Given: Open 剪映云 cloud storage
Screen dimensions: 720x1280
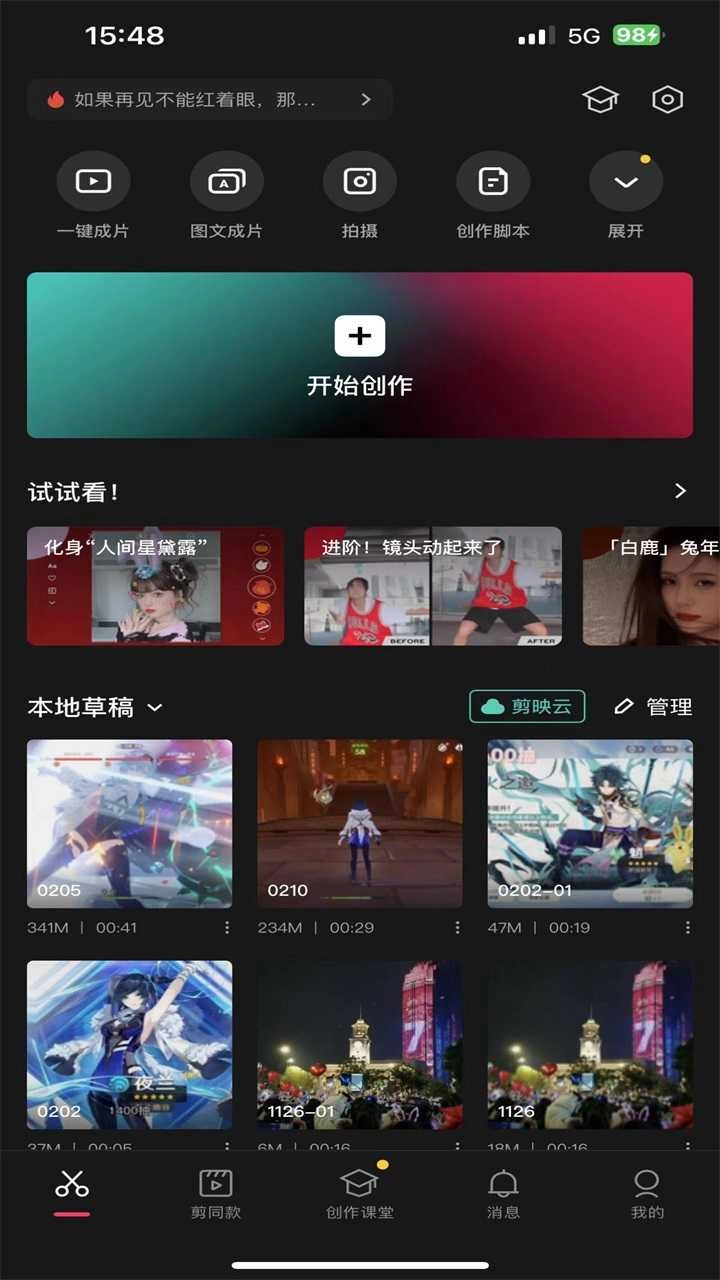Looking at the screenshot, I should (527, 706).
